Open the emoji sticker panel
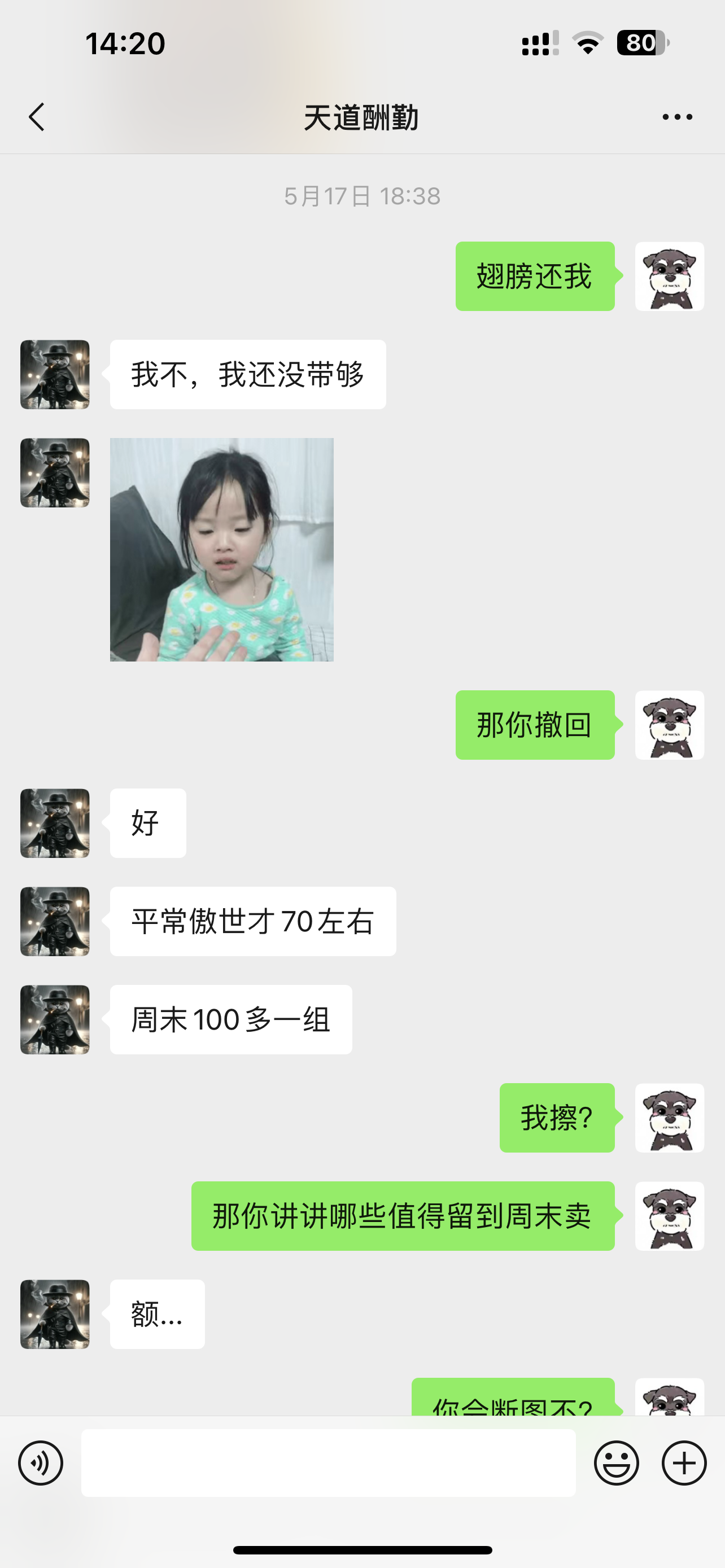Screen dimensions: 725x1568 coord(616,1462)
